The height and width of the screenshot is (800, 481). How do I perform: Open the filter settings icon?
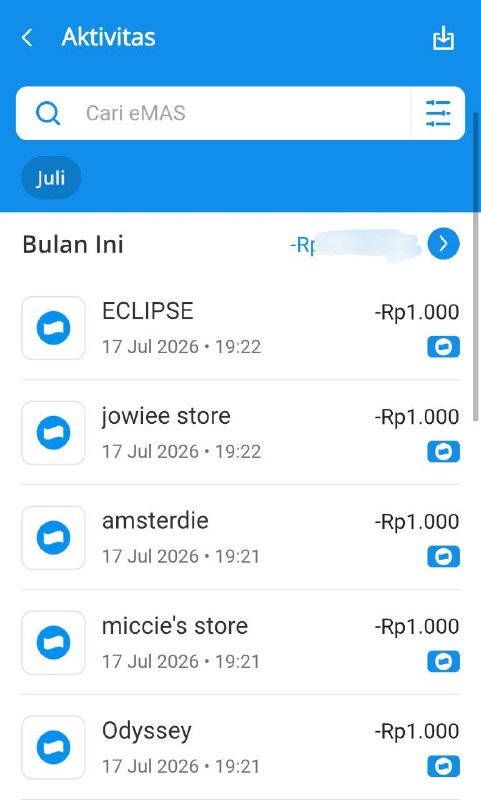pos(438,113)
